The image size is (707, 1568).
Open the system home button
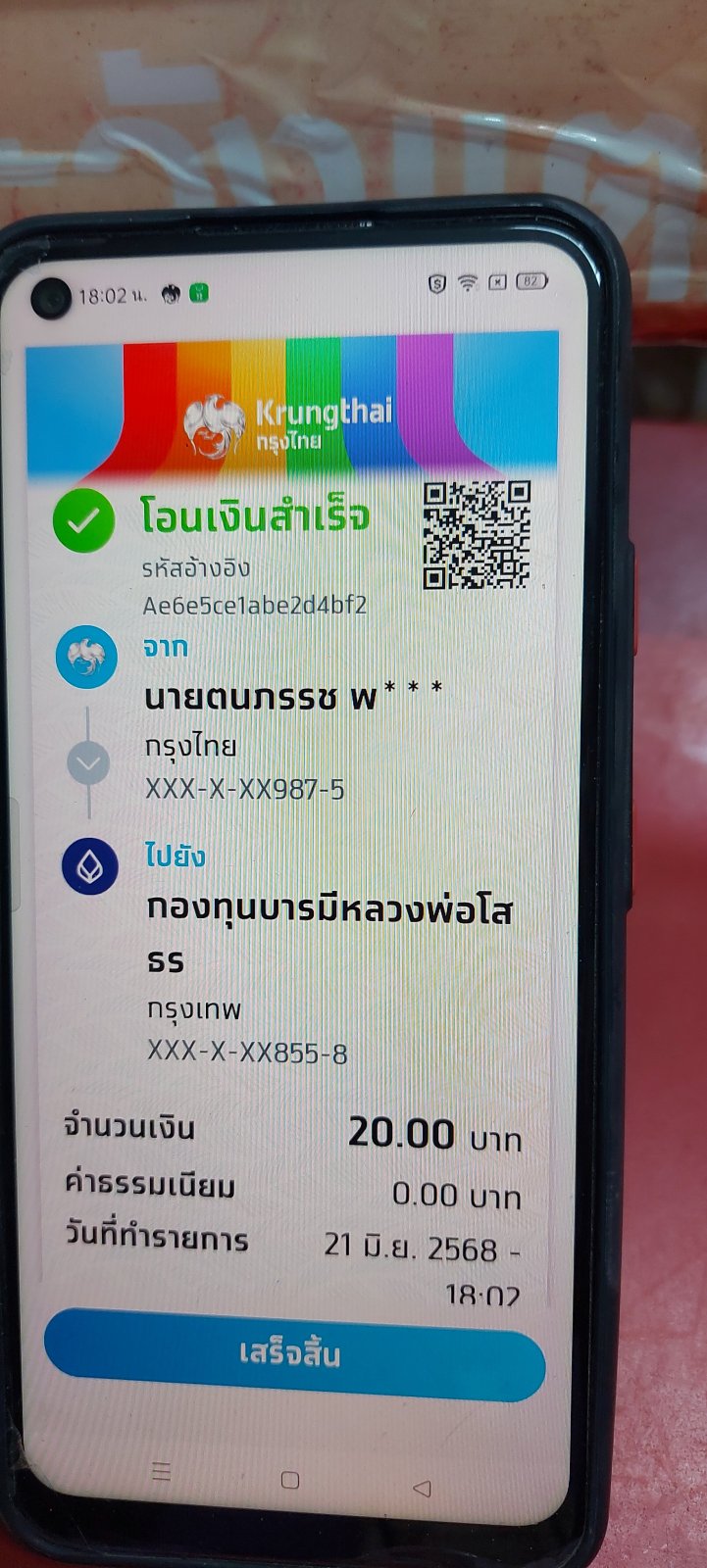click(x=290, y=1479)
